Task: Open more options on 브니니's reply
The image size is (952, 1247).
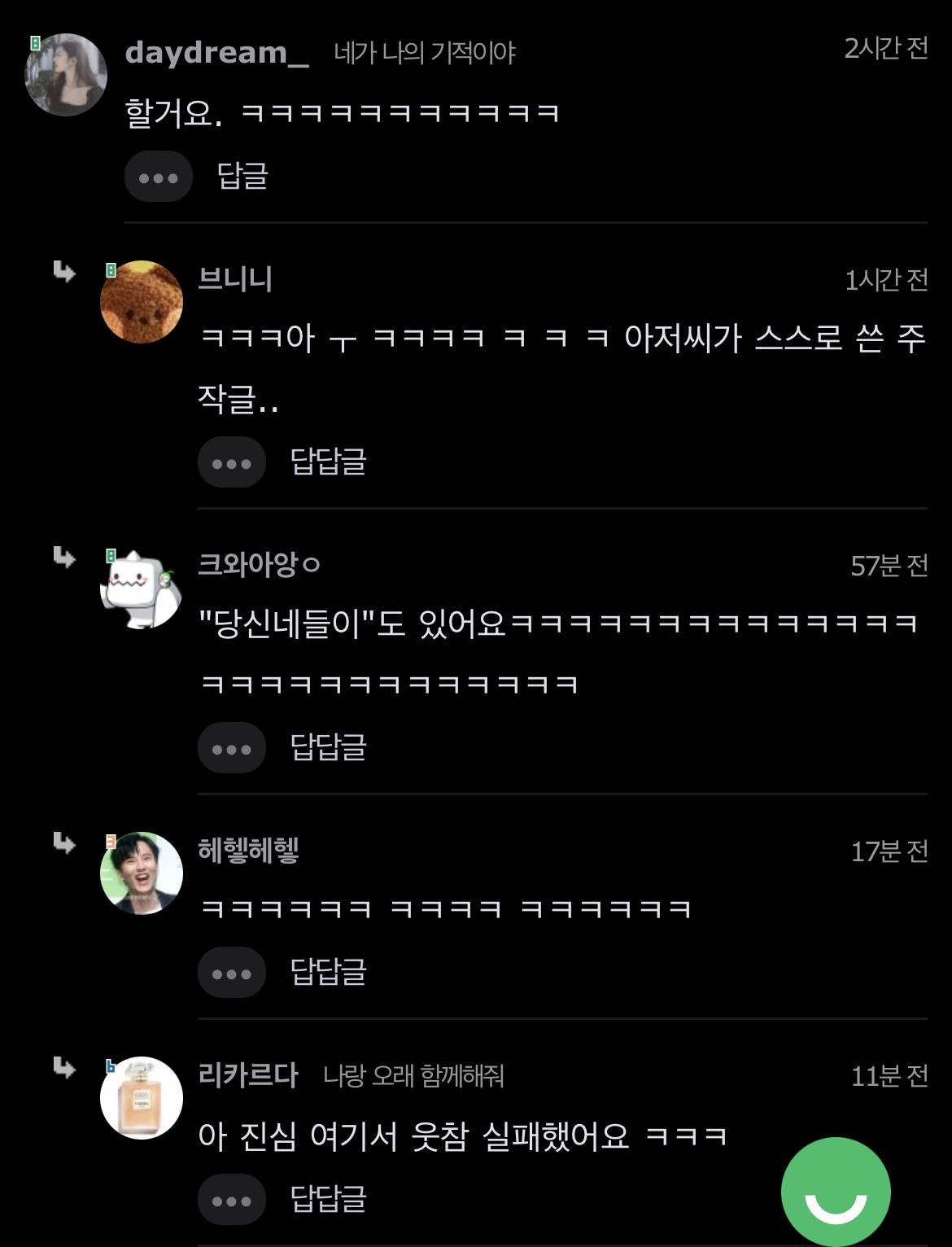Action: pos(232,463)
